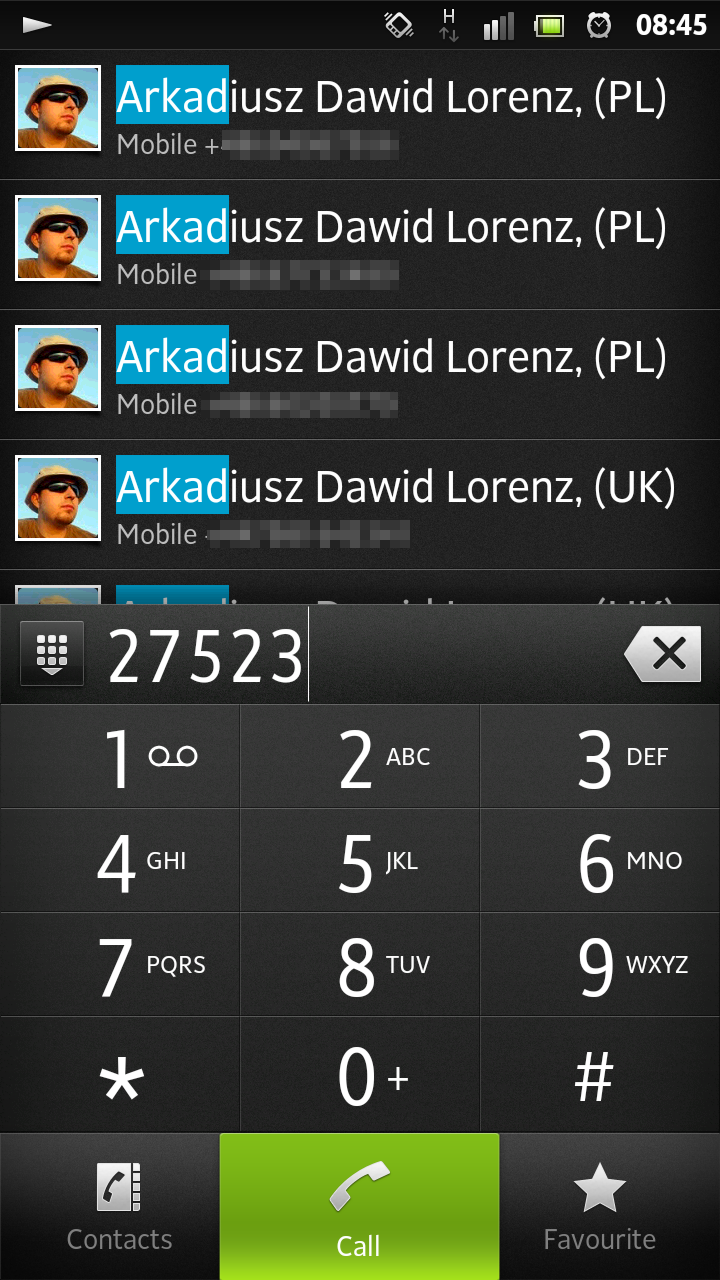720x1280 pixels.
Task: Focus the number field showing 27523
Action: point(350,655)
